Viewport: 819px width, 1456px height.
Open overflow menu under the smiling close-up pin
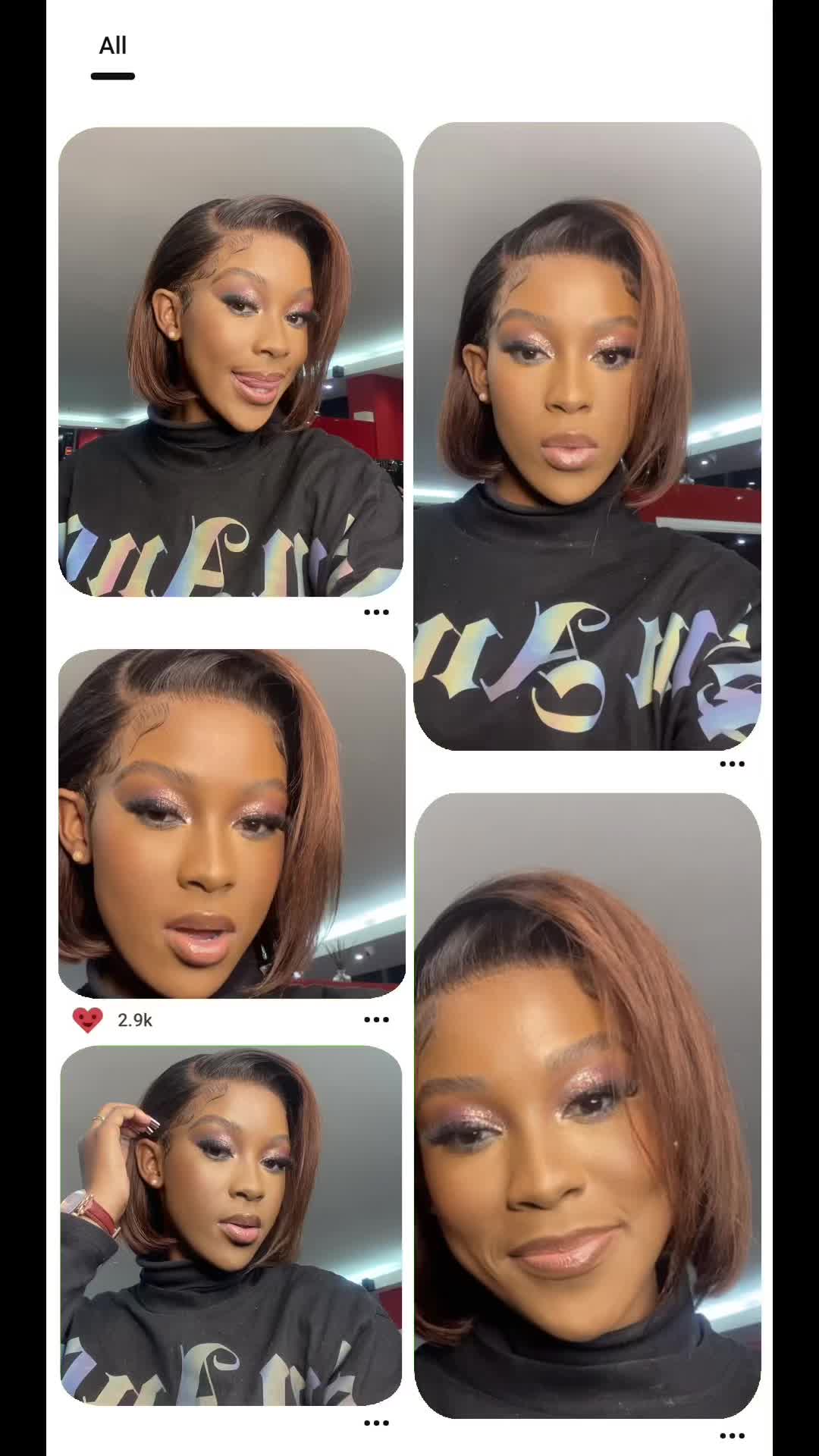(732, 1436)
